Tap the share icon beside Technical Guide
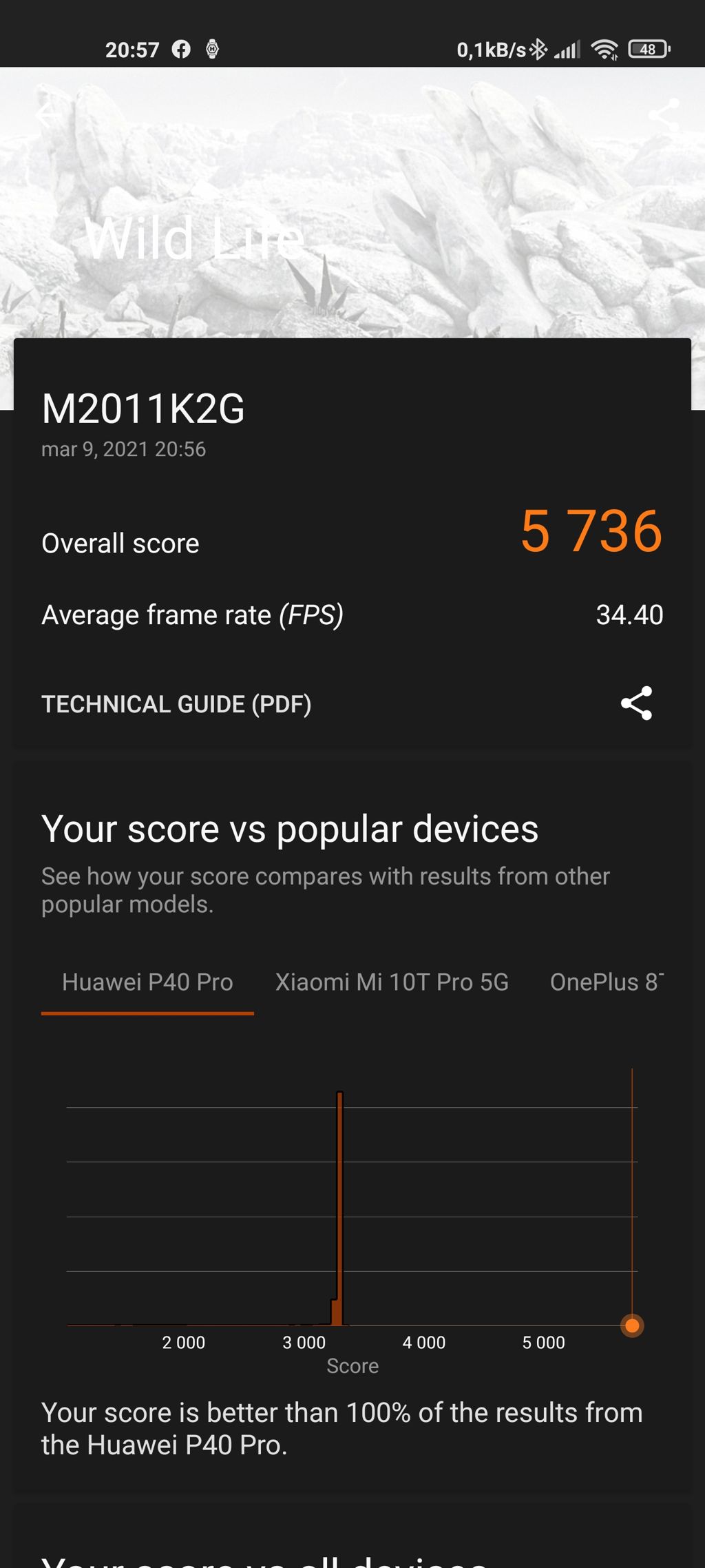This screenshot has height=1568, width=705. [x=636, y=703]
